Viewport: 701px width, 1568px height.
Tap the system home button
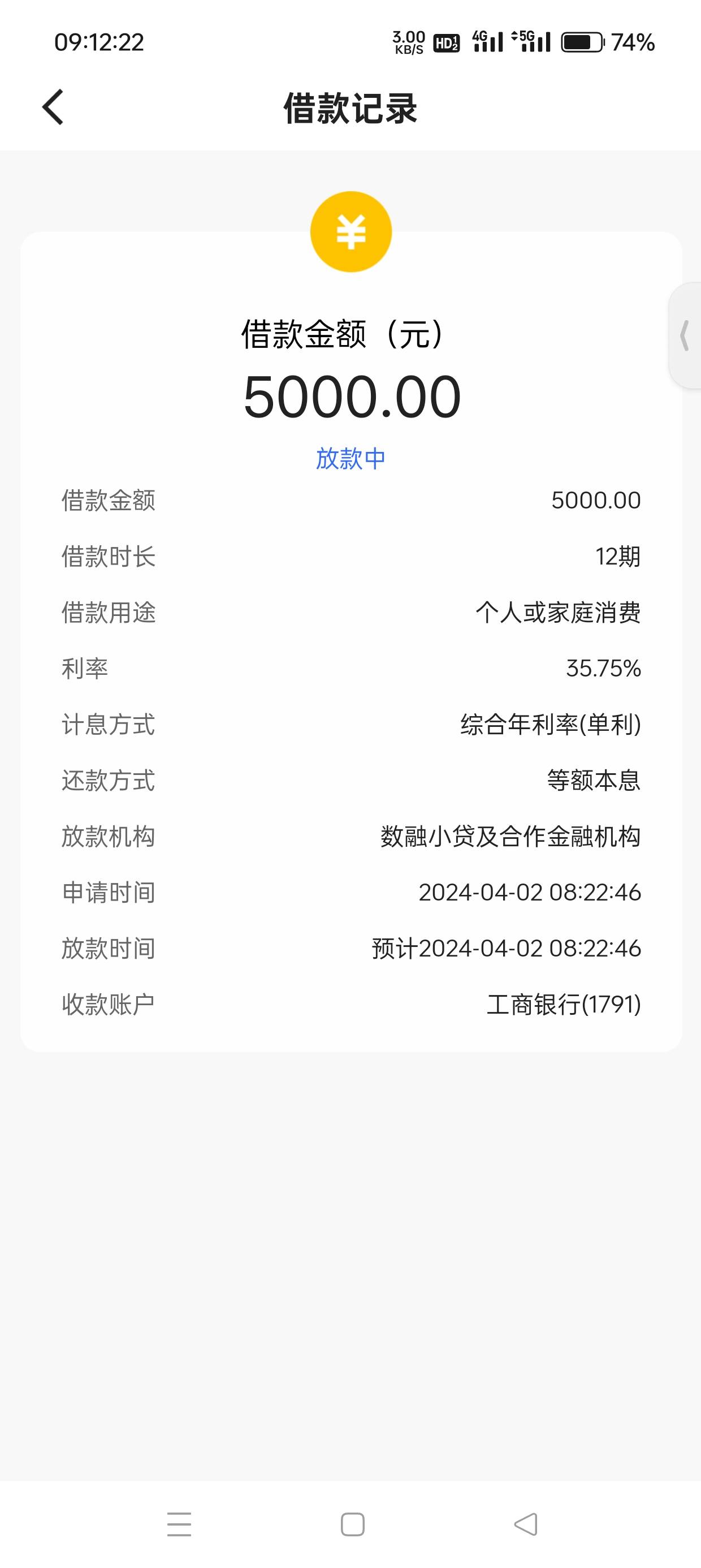pyautogui.click(x=352, y=1524)
